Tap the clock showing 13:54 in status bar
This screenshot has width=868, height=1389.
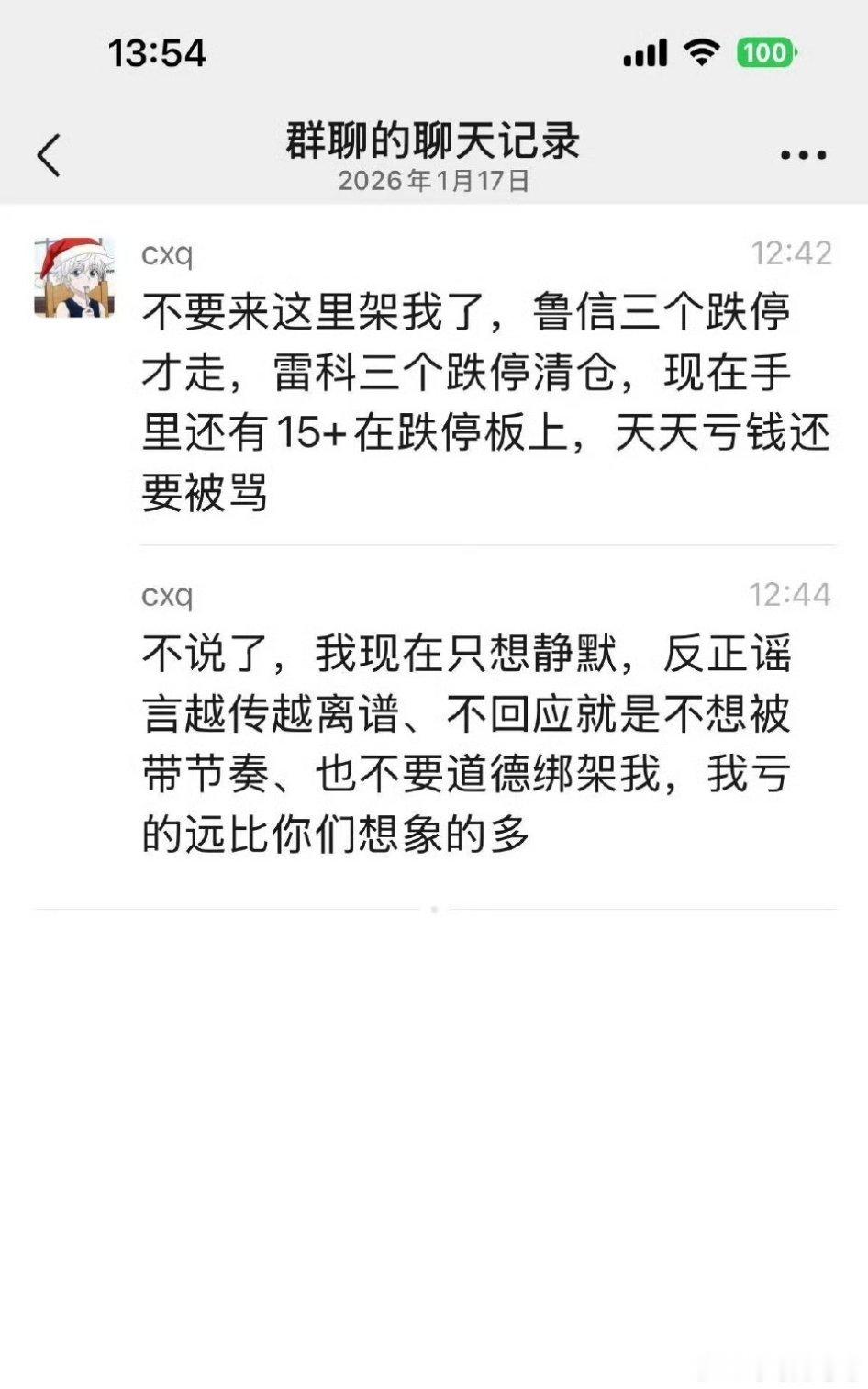click(161, 52)
